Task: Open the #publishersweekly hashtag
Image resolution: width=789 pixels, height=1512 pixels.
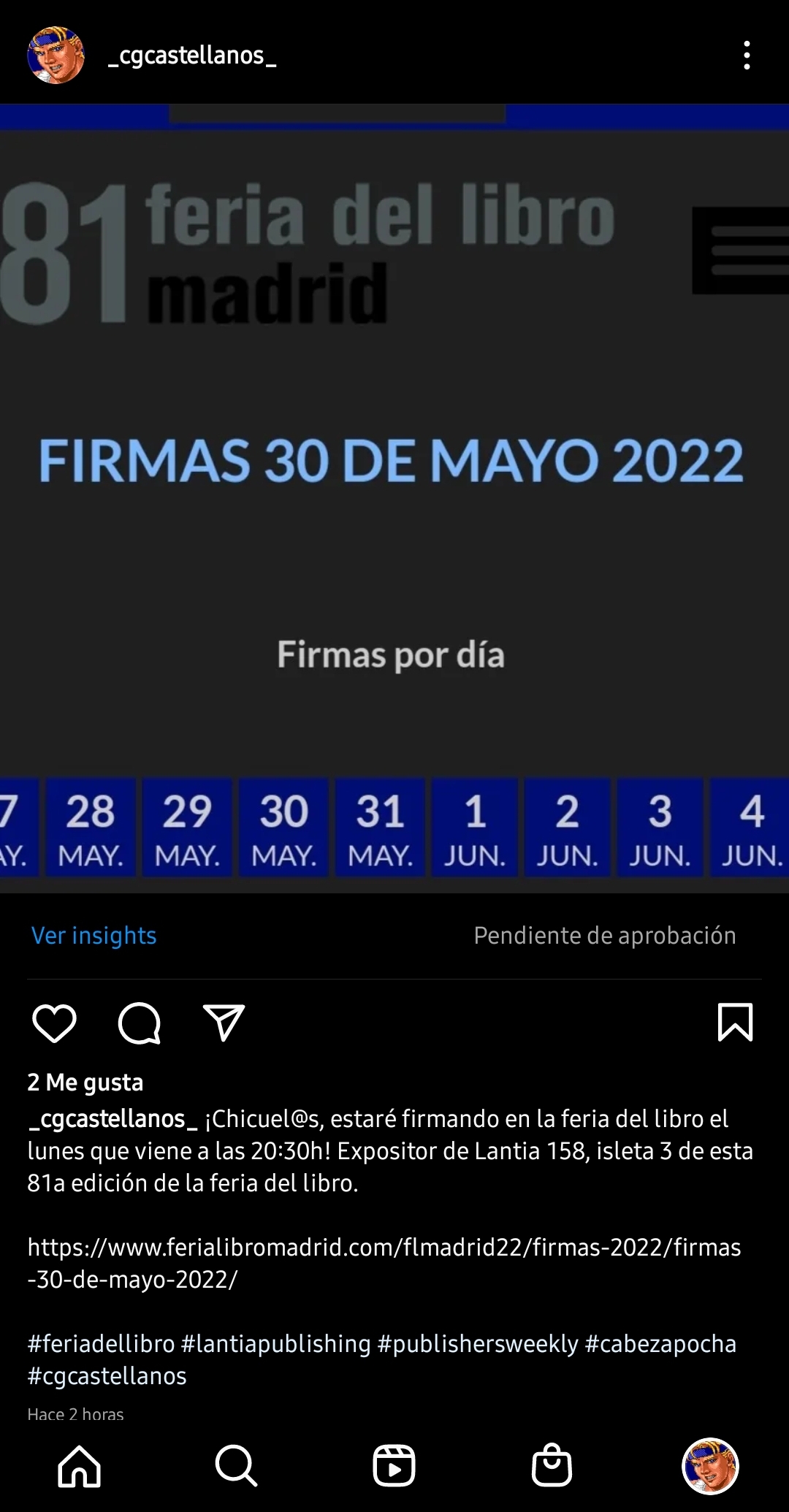Action: tap(478, 1344)
